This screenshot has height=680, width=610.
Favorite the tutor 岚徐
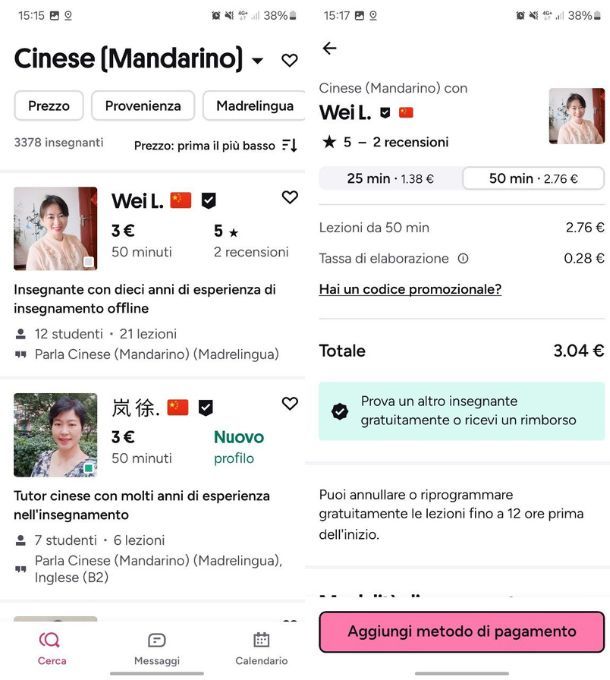[289, 403]
